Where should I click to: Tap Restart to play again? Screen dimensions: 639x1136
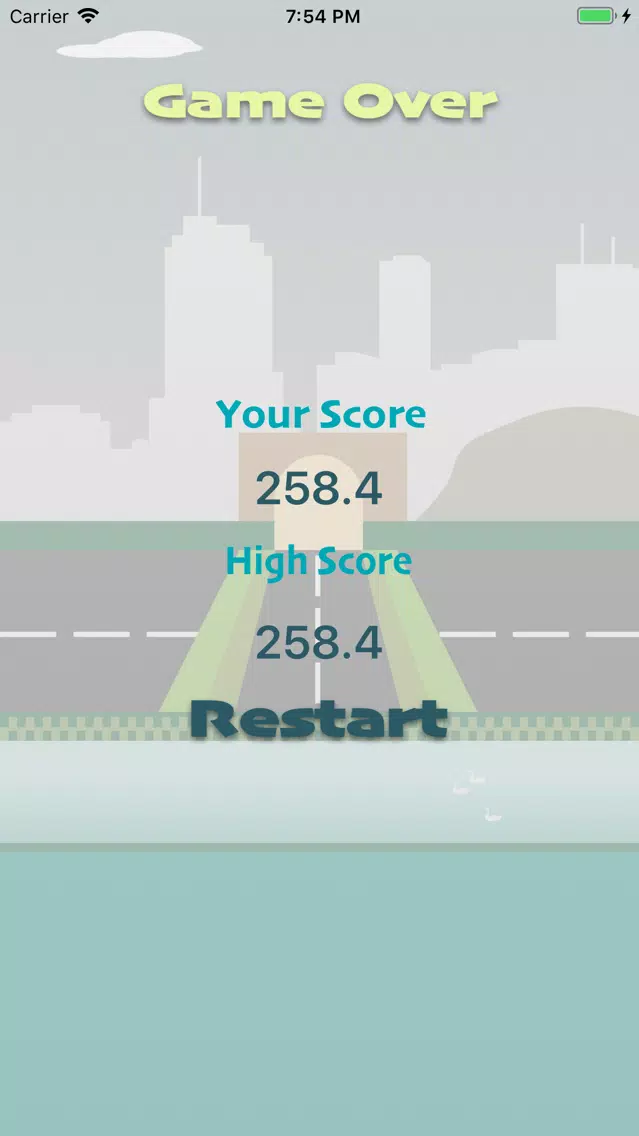point(319,719)
